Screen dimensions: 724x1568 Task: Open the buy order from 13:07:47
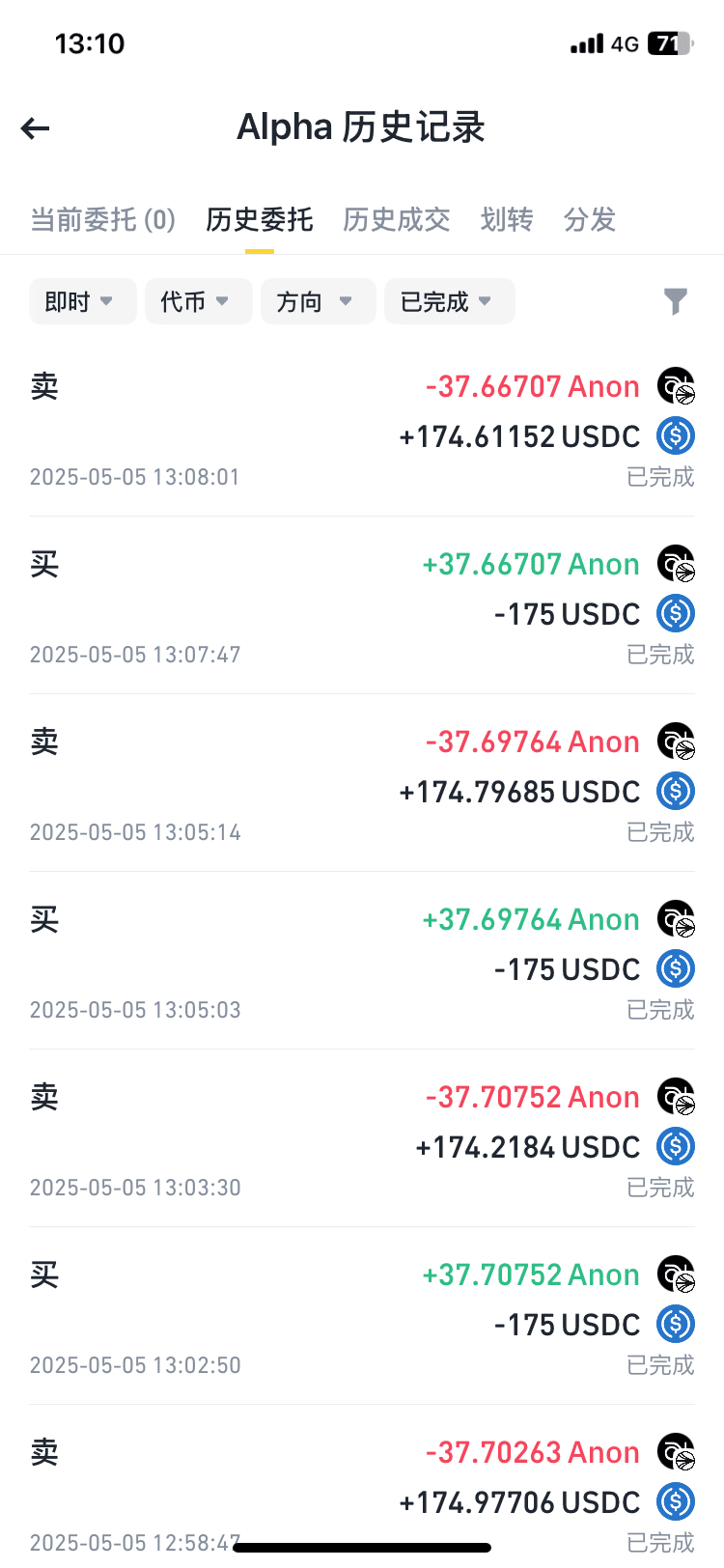pos(362,605)
